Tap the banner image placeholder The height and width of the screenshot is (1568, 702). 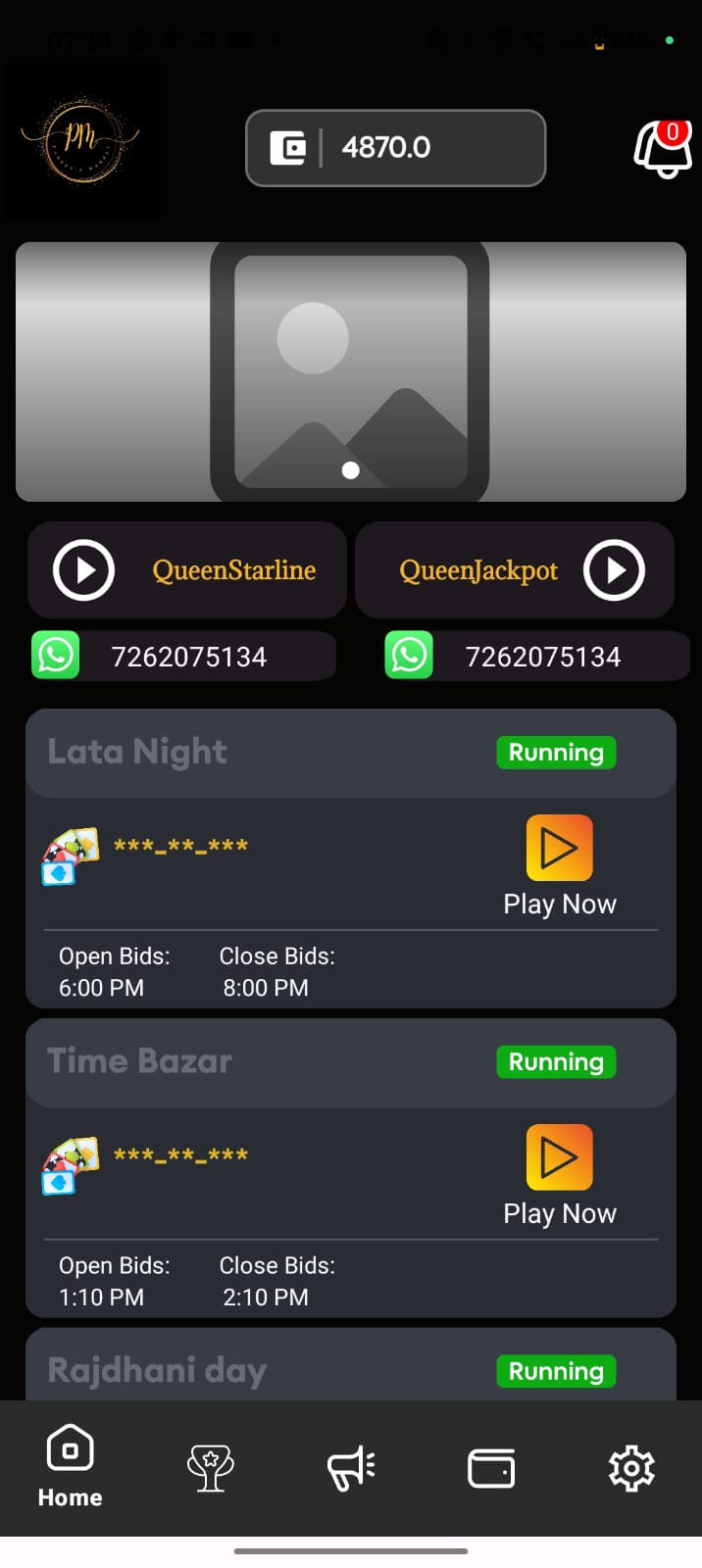coord(350,371)
